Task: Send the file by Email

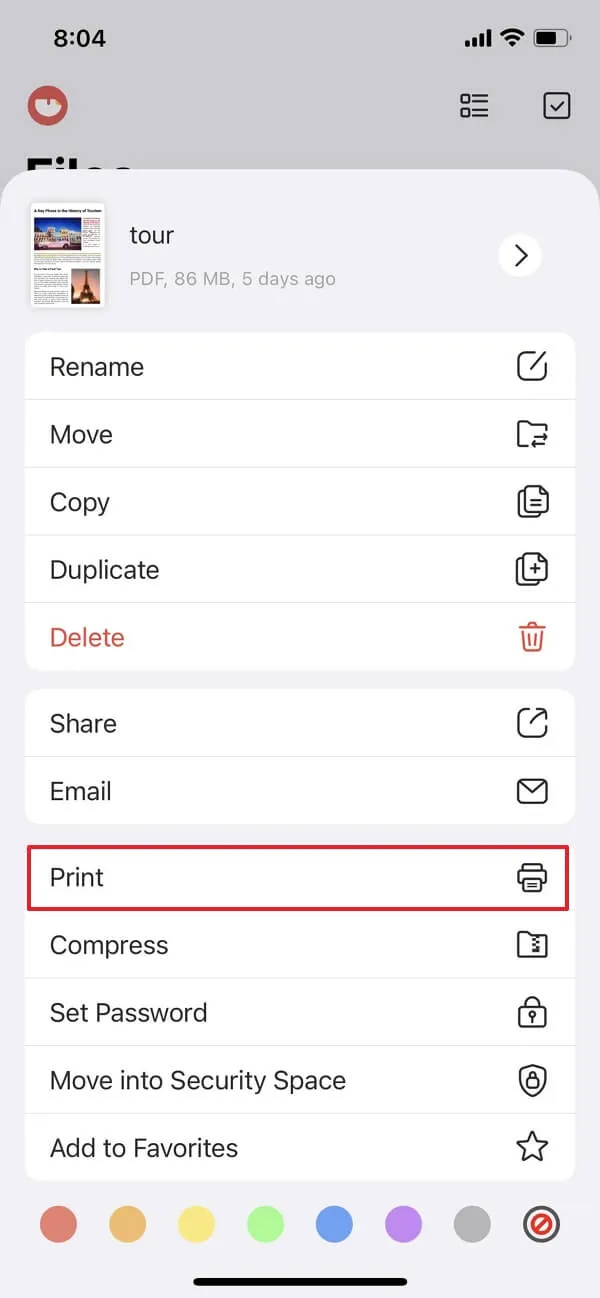Action: click(x=300, y=791)
